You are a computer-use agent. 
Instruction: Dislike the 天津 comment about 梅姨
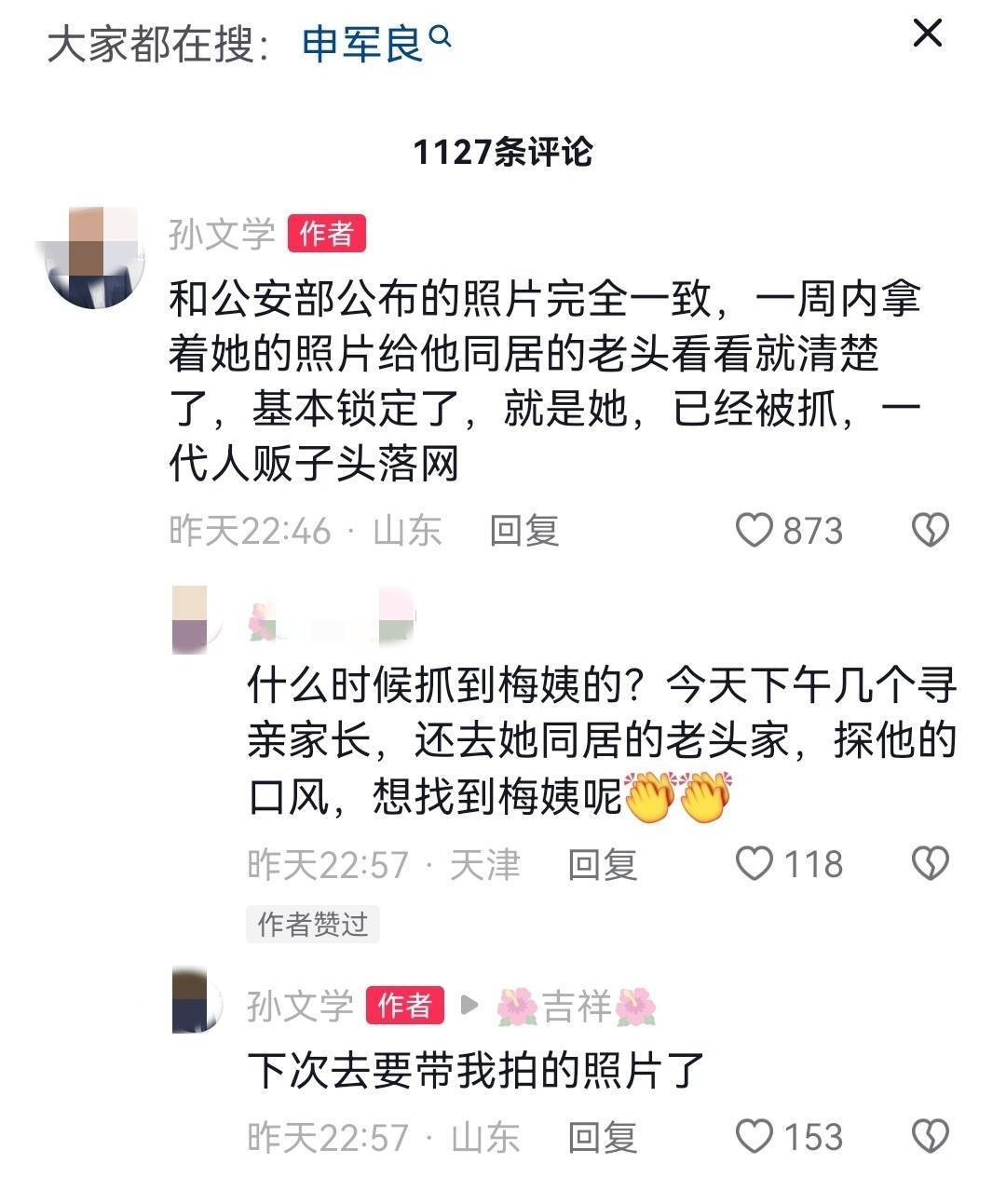(929, 864)
